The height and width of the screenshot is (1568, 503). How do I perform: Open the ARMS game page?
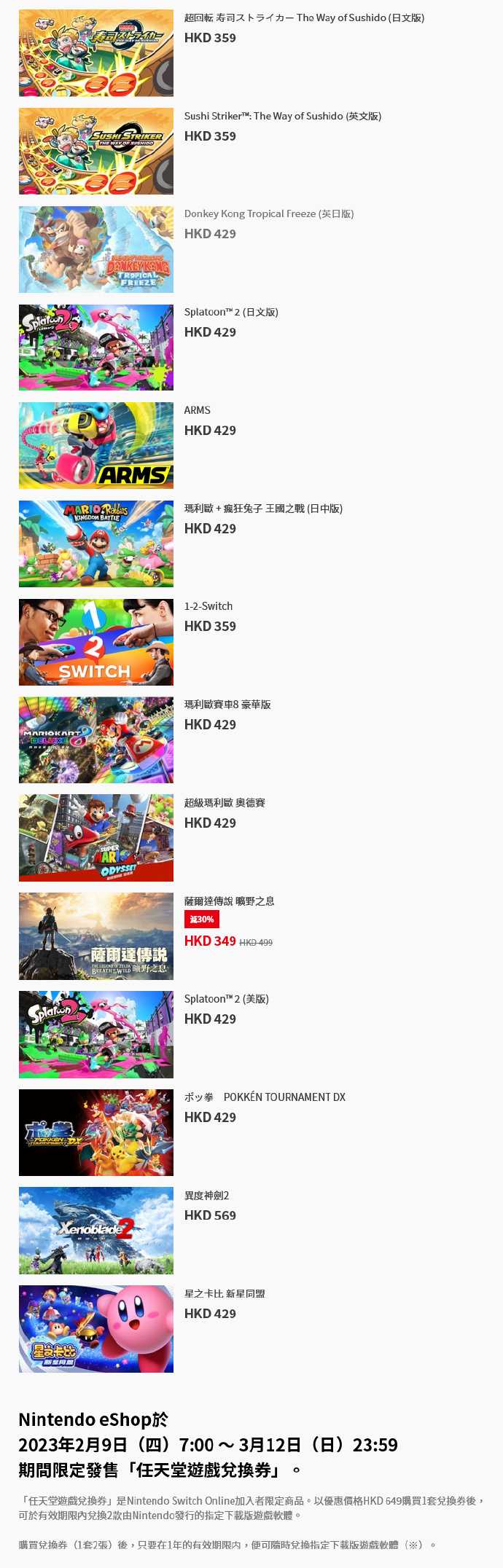pos(96,446)
